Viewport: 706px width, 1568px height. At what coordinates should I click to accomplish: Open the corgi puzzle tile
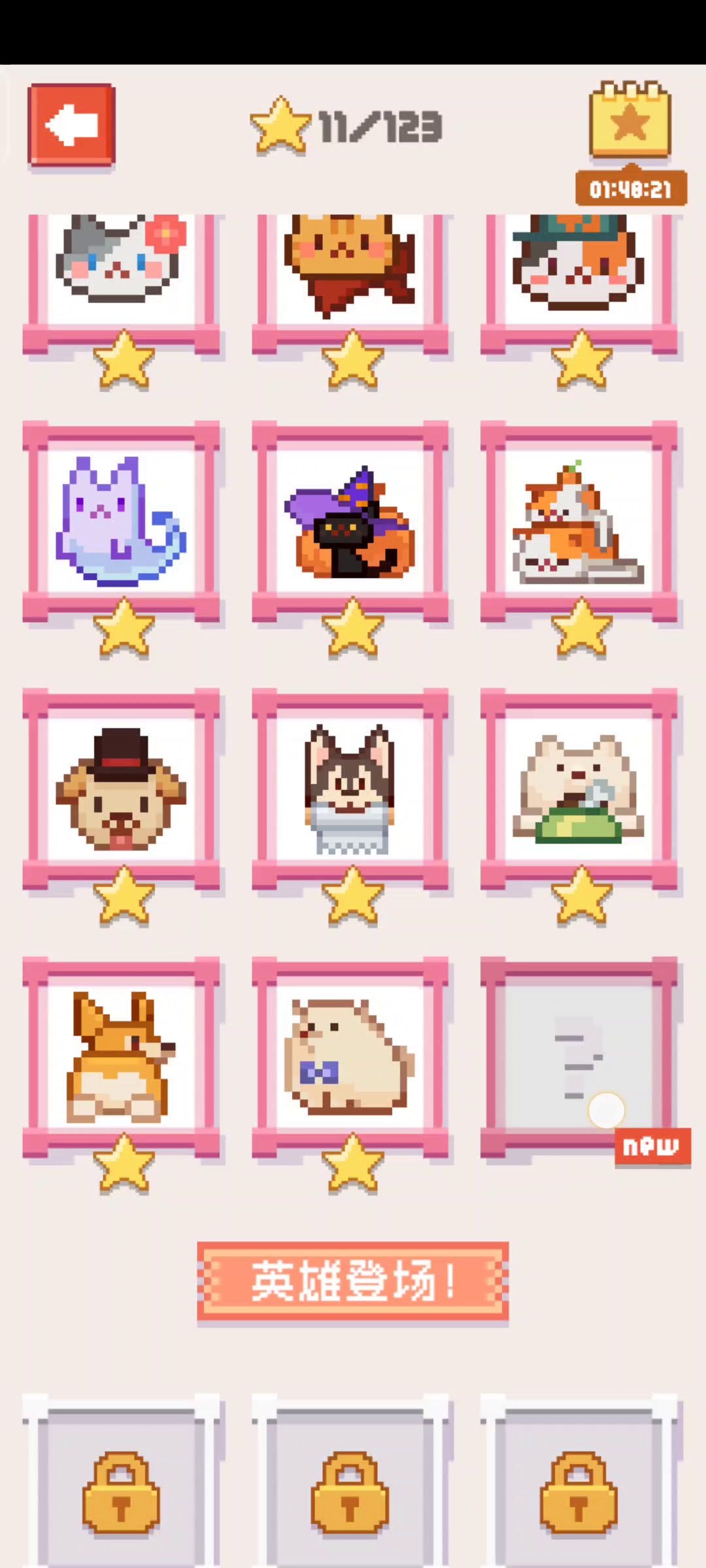click(x=122, y=1056)
